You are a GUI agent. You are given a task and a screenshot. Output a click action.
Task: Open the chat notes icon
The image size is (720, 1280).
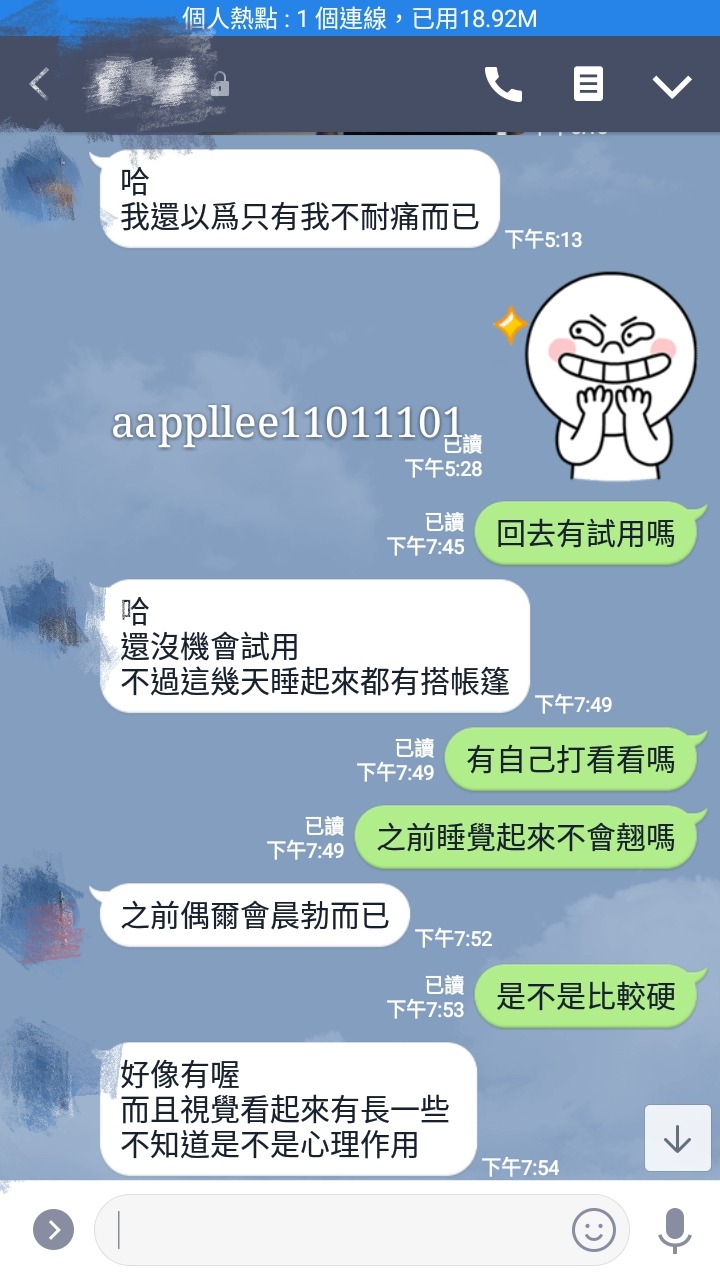588,85
